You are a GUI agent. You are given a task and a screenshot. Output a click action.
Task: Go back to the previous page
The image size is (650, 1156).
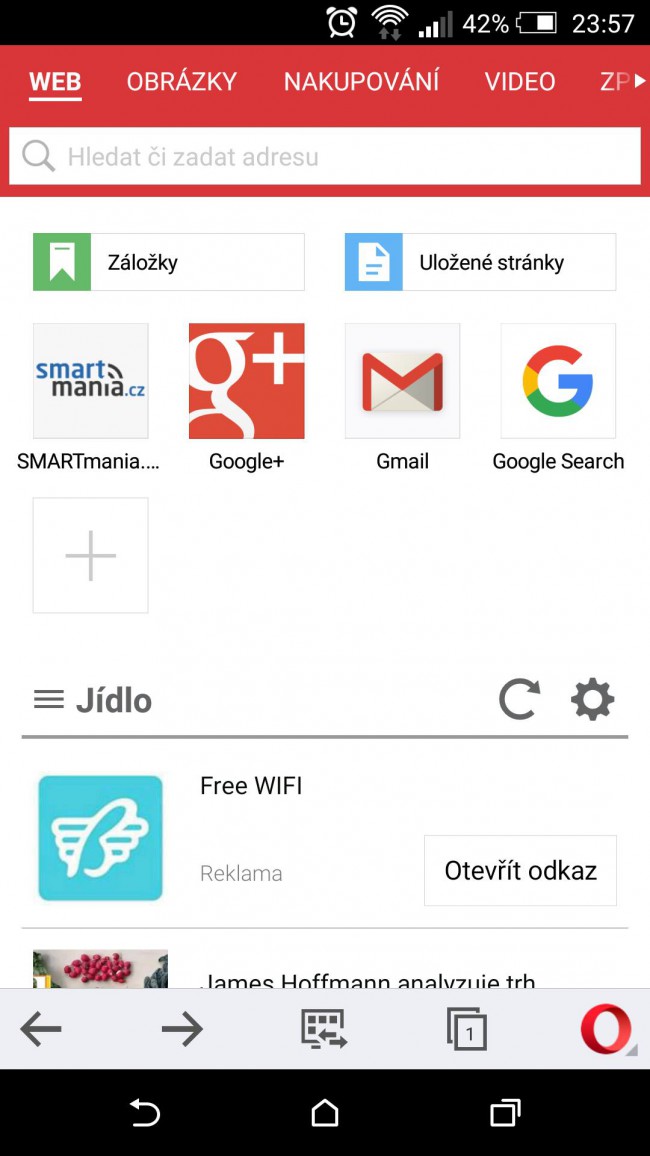tap(41, 1029)
